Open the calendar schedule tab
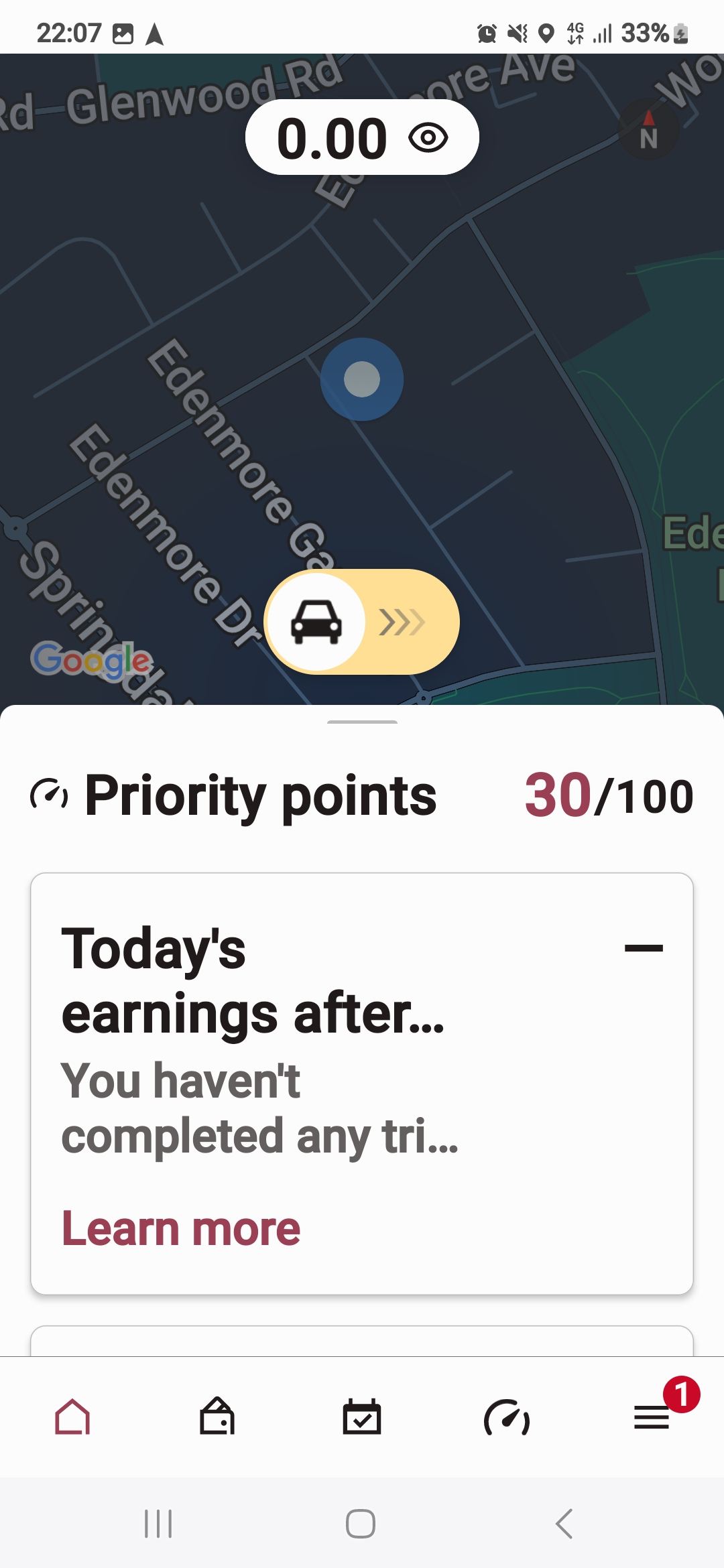724x1568 pixels. (x=362, y=1417)
